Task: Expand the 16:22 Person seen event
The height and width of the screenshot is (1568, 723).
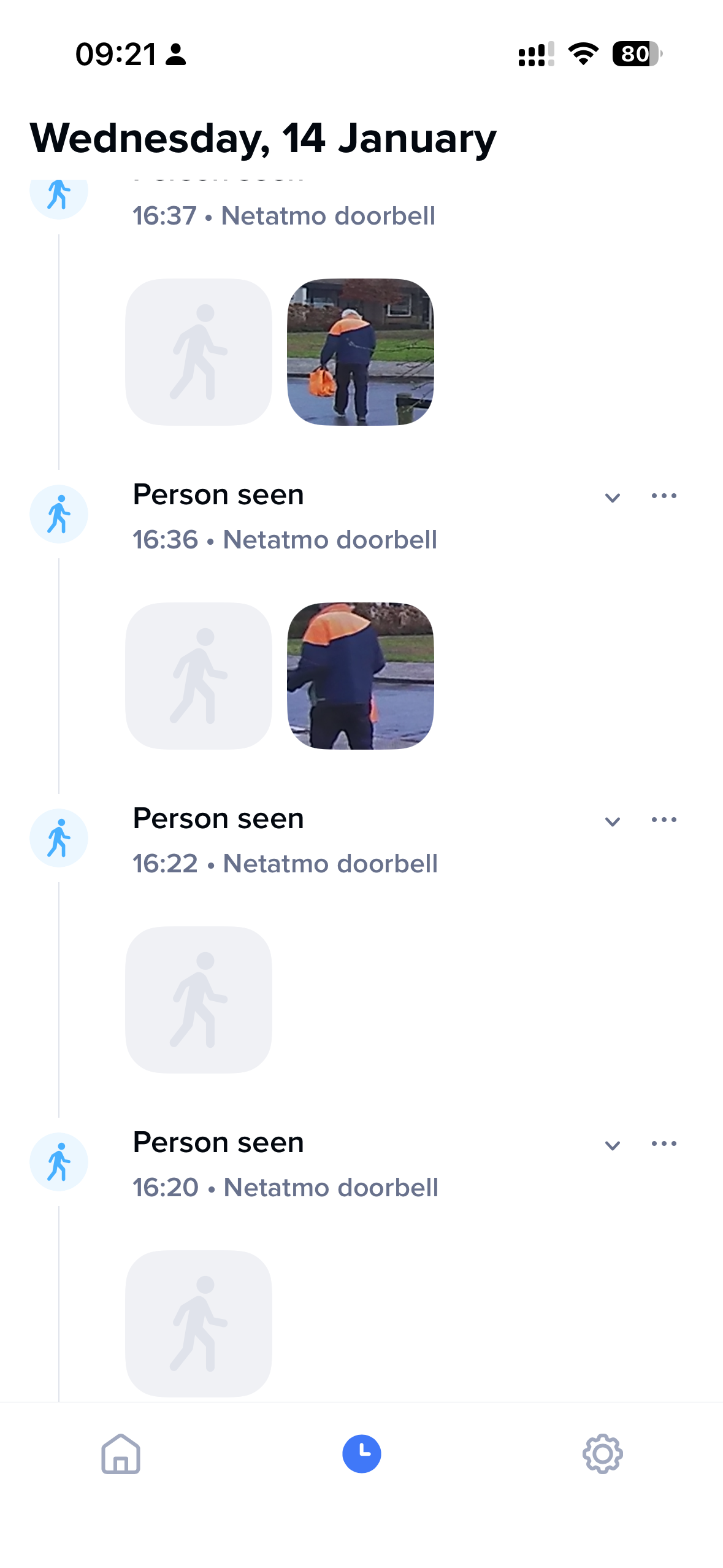Action: coord(612,821)
